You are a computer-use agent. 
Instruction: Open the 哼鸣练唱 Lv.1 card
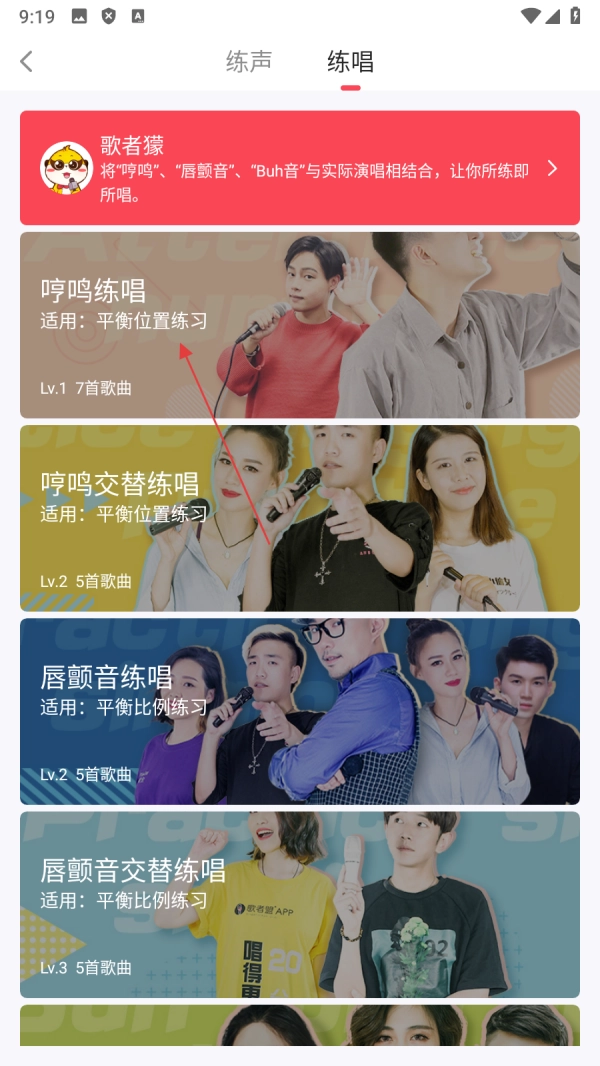click(x=300, y=325)
